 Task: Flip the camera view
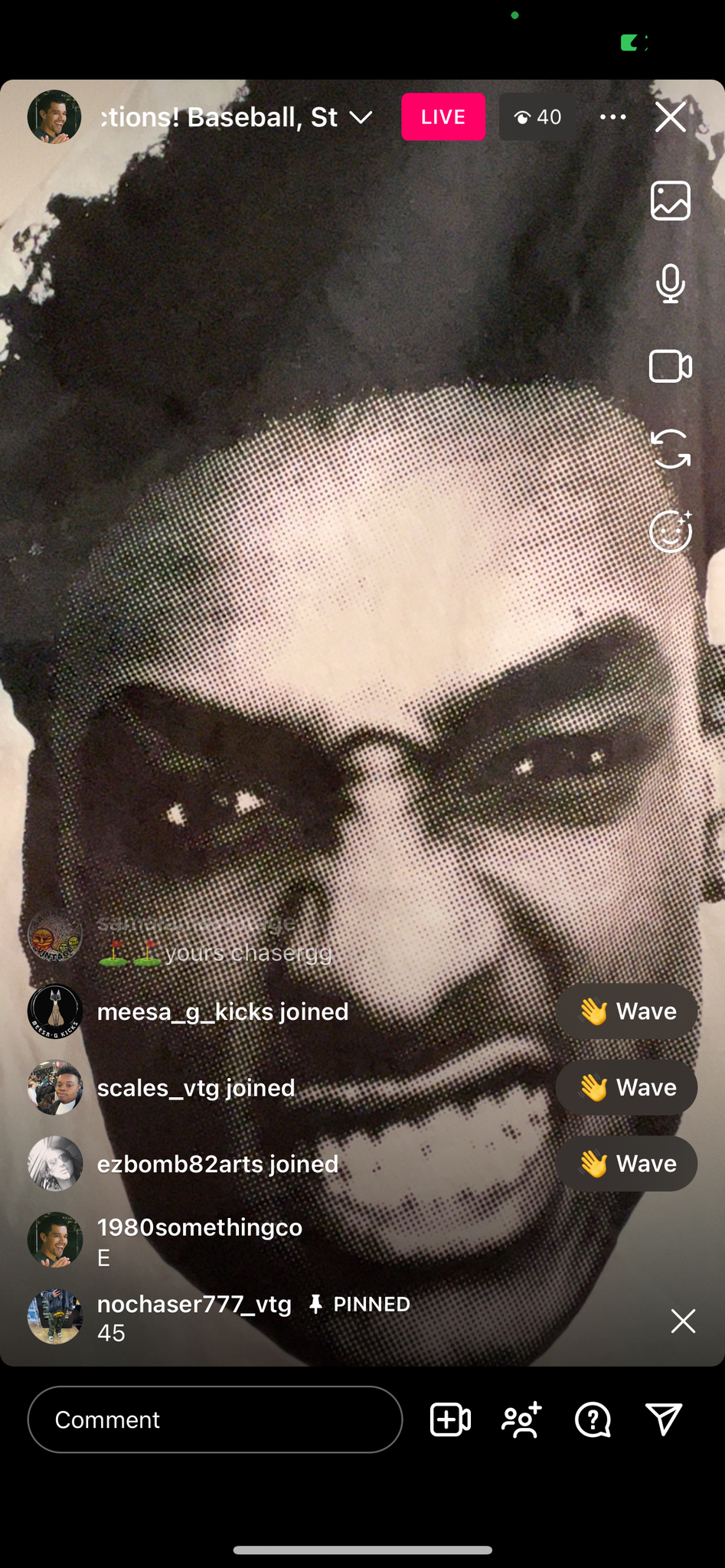pos(671,449)
